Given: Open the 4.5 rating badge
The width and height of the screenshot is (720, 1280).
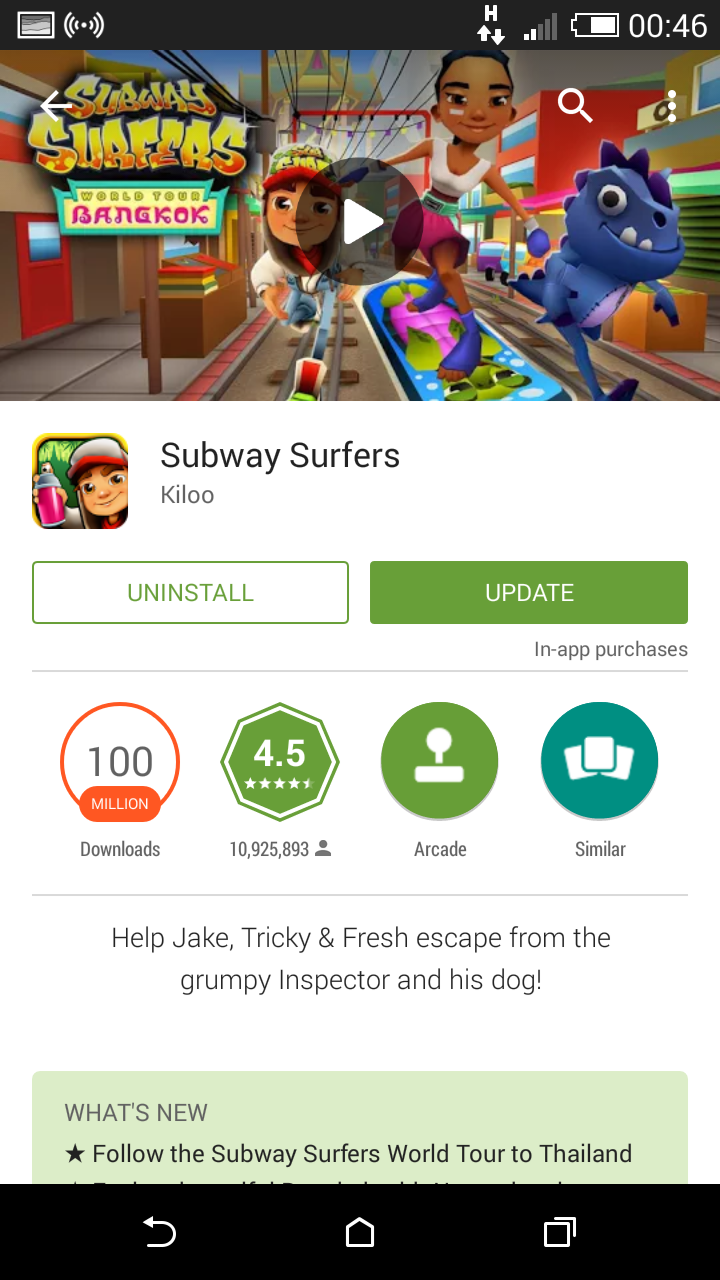Looking at the screenshot, I should 280,762.
